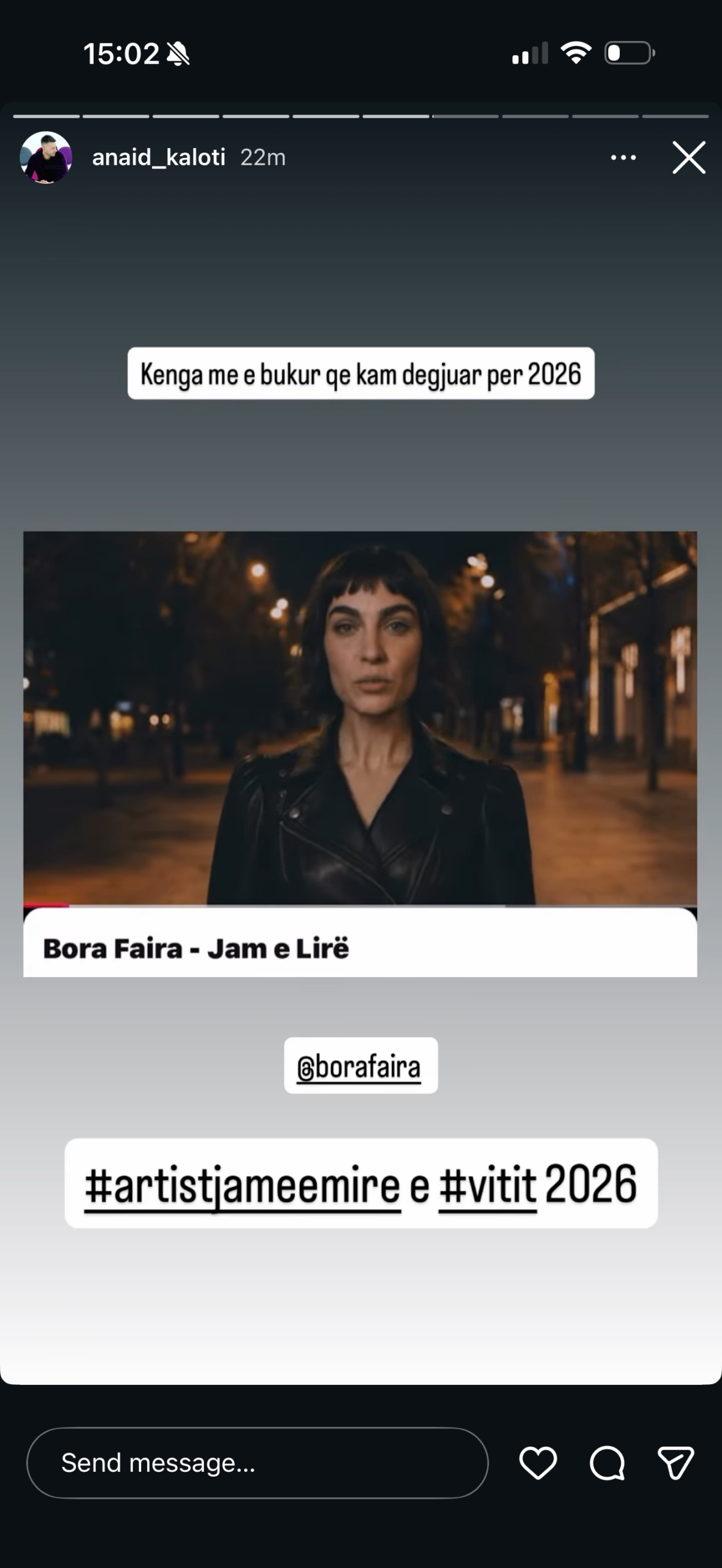The image size is (722, 1568).
Task: Reply with the comment bubble icon
Action: 607,1463
